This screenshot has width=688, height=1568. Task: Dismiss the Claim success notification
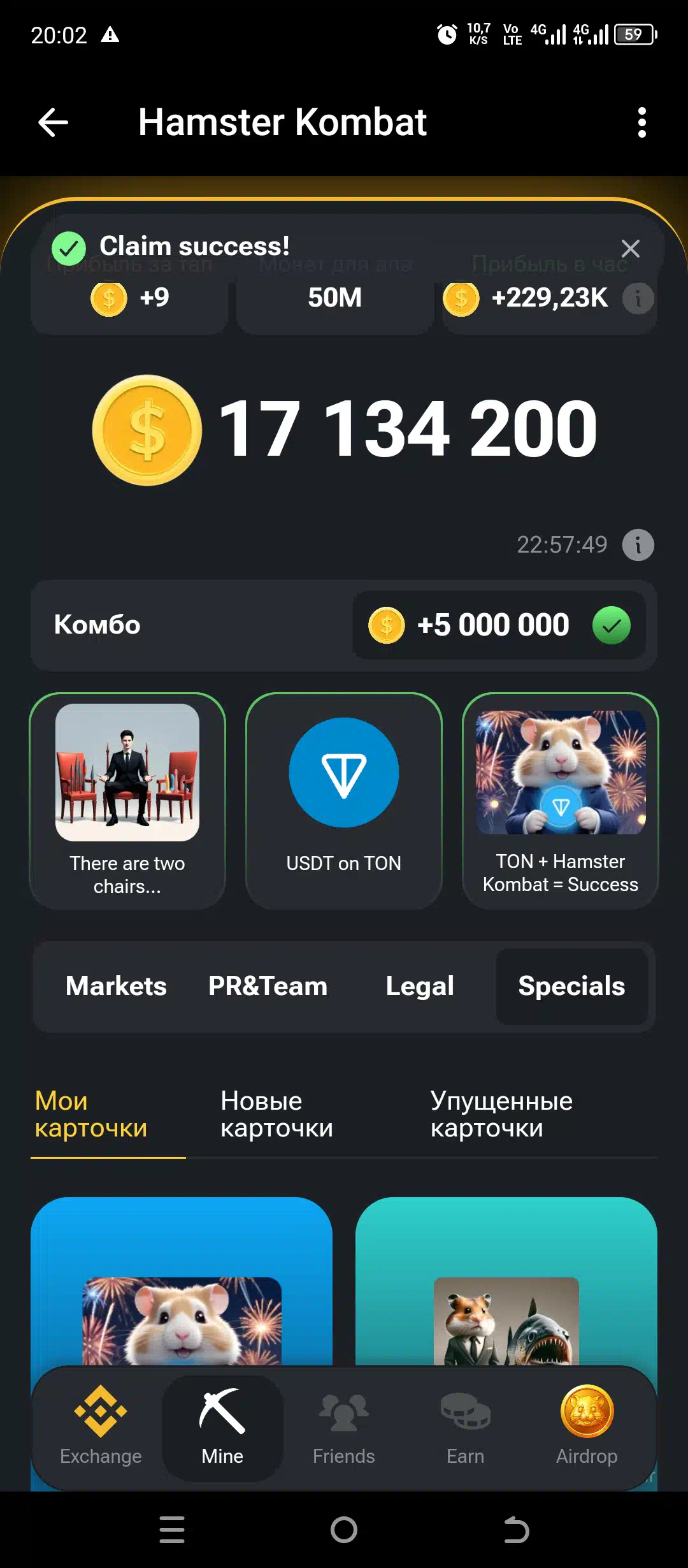(x=630, y=249)
